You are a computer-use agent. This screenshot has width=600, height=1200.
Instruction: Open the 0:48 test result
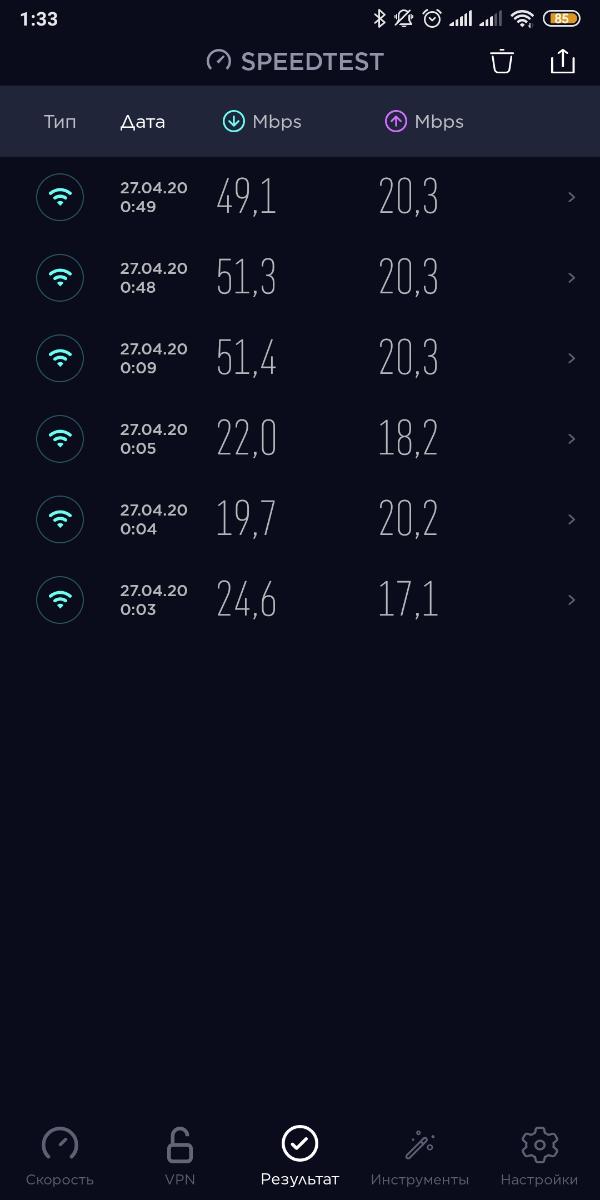click(x=300, y=278)
